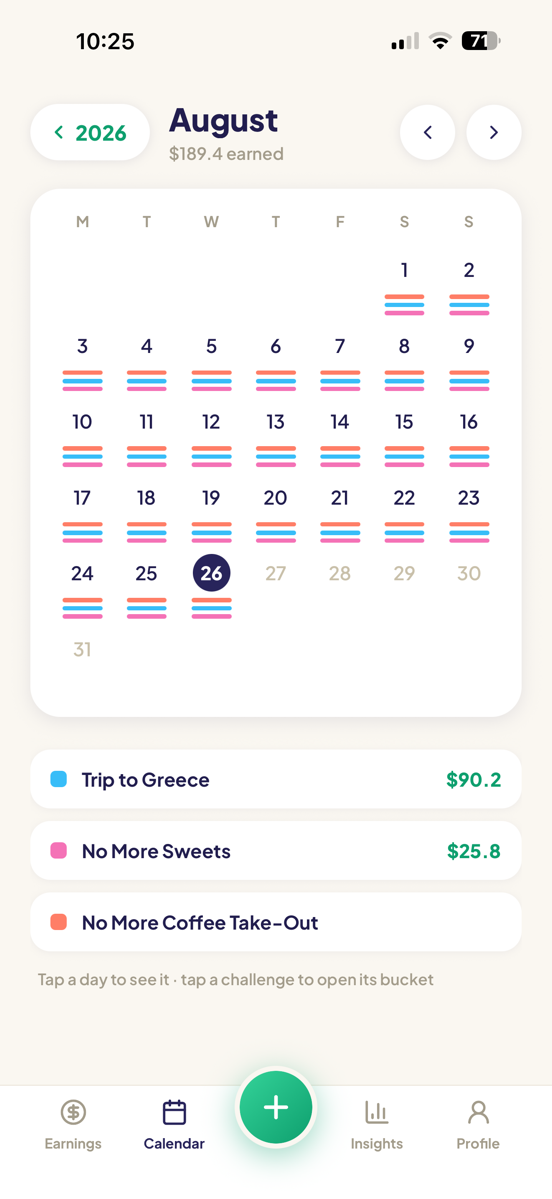This screenshot has width=552, height=1199.
Task: Switch to the Earnings tab
Action: (x=73, y=1125)
